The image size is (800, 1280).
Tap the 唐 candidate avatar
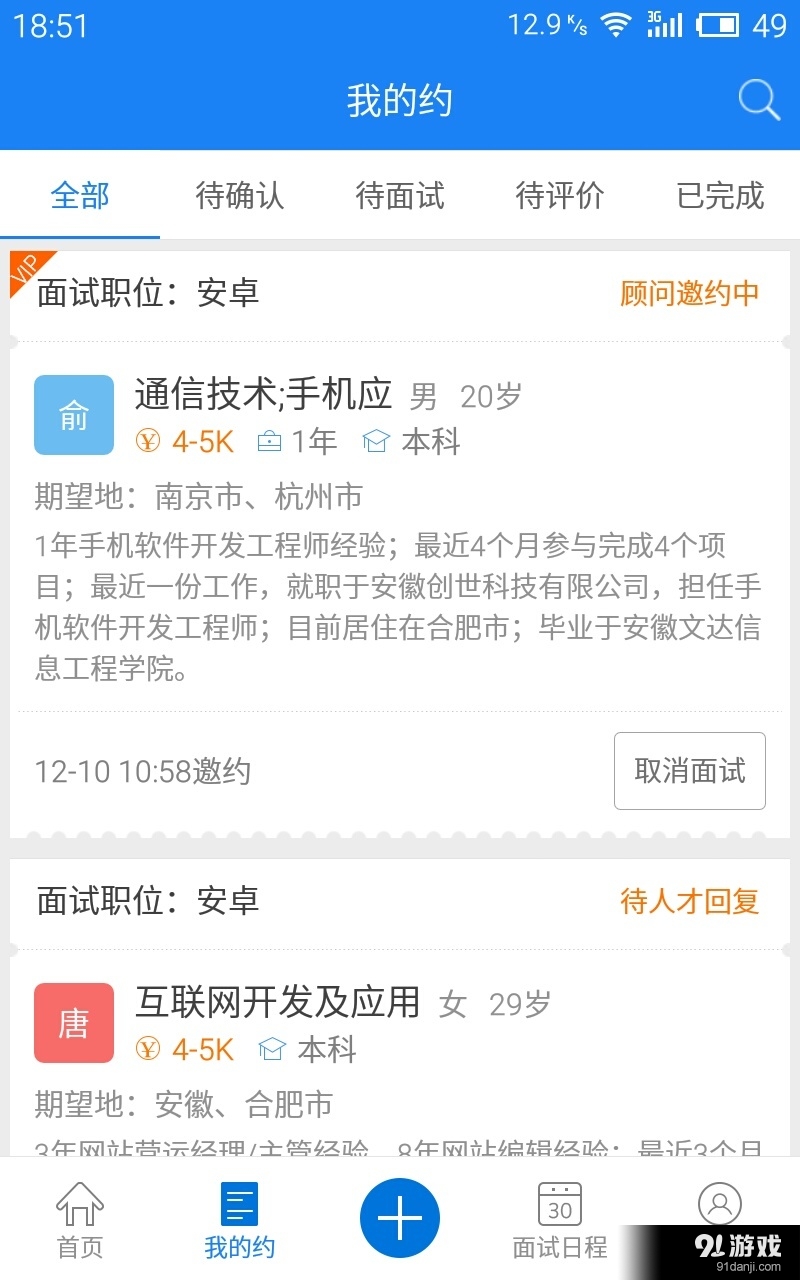(x=73, y=1022)
